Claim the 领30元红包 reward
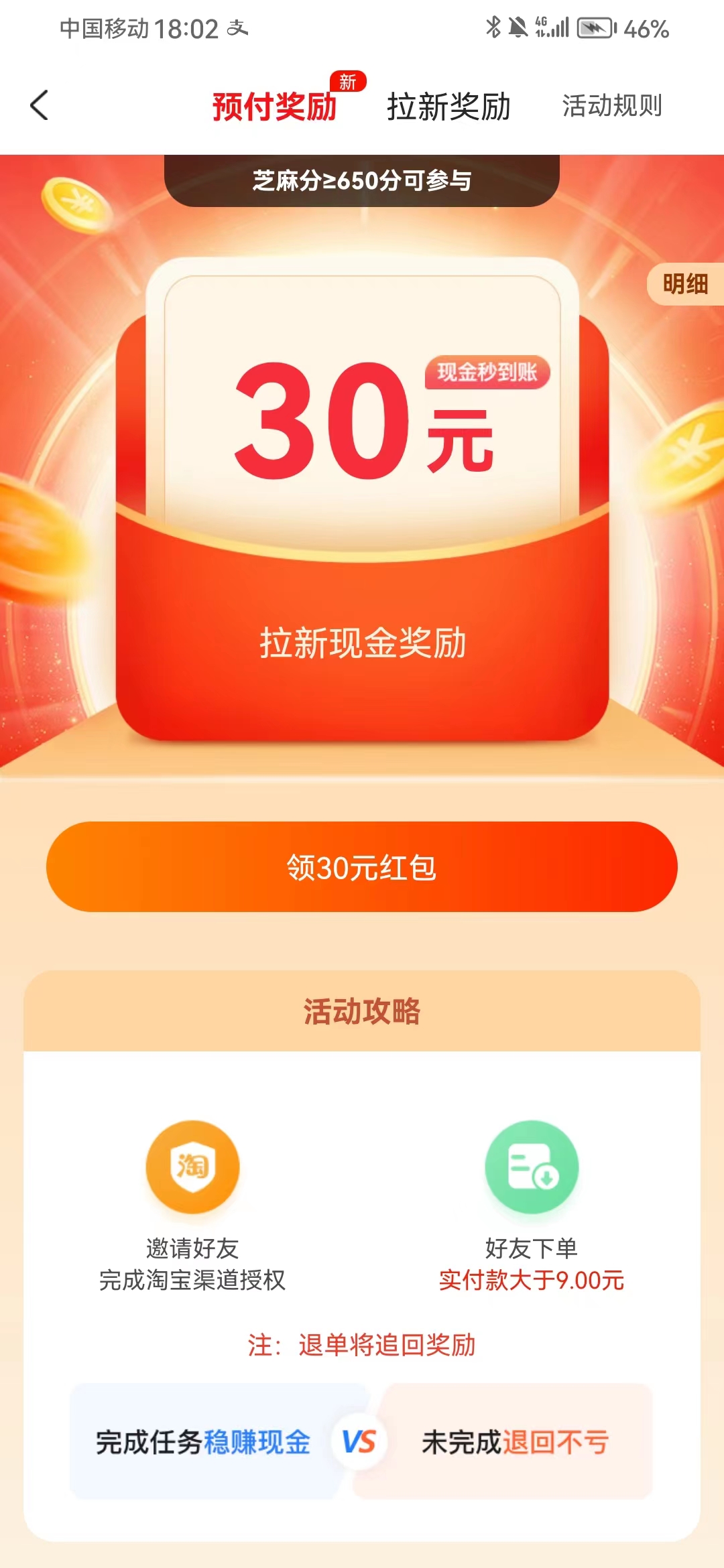Image resolution: width=724 pixels, height=1568 pixels. pos(362,866)
